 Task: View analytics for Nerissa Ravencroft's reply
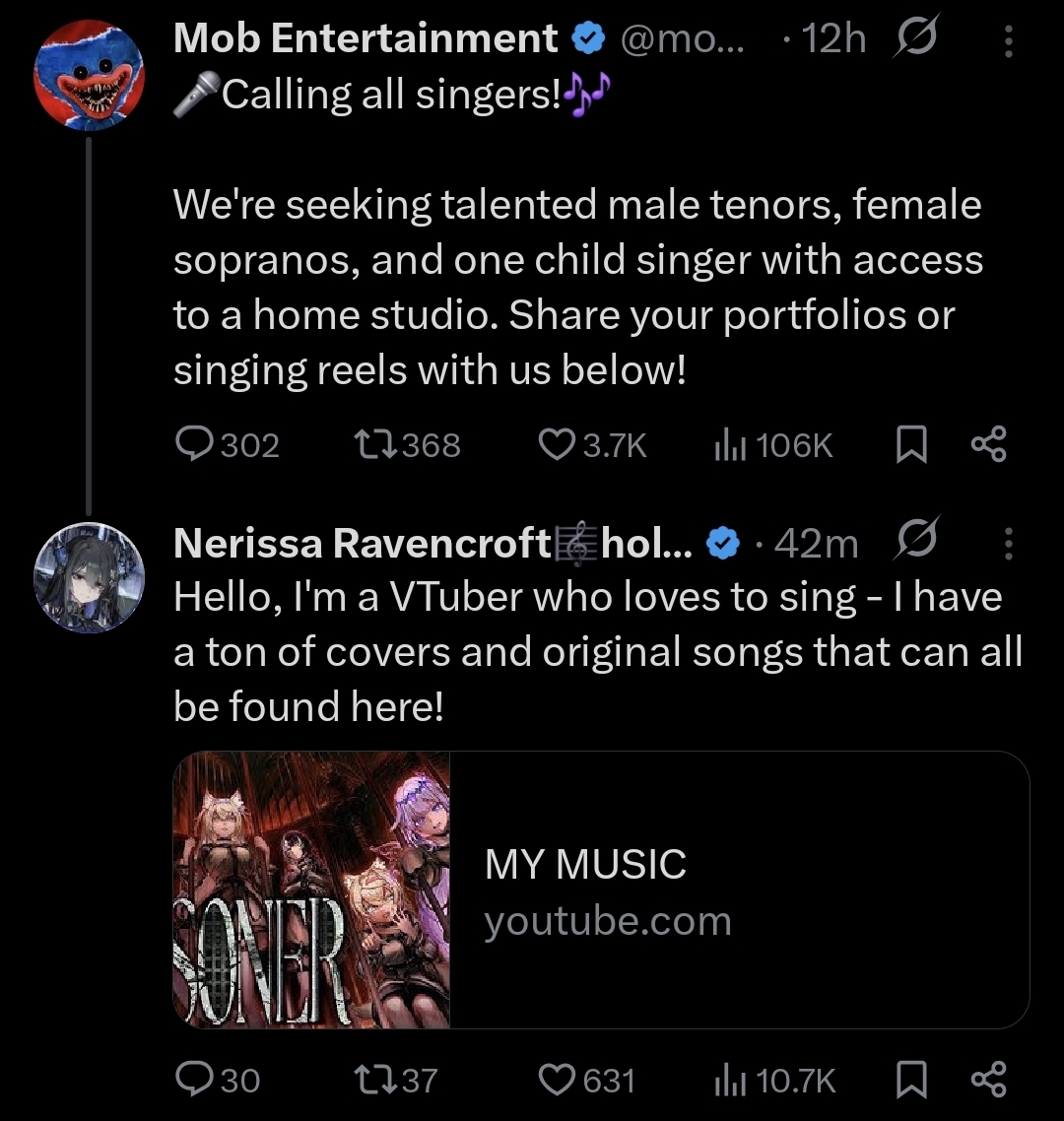(x=727, y=1081)
